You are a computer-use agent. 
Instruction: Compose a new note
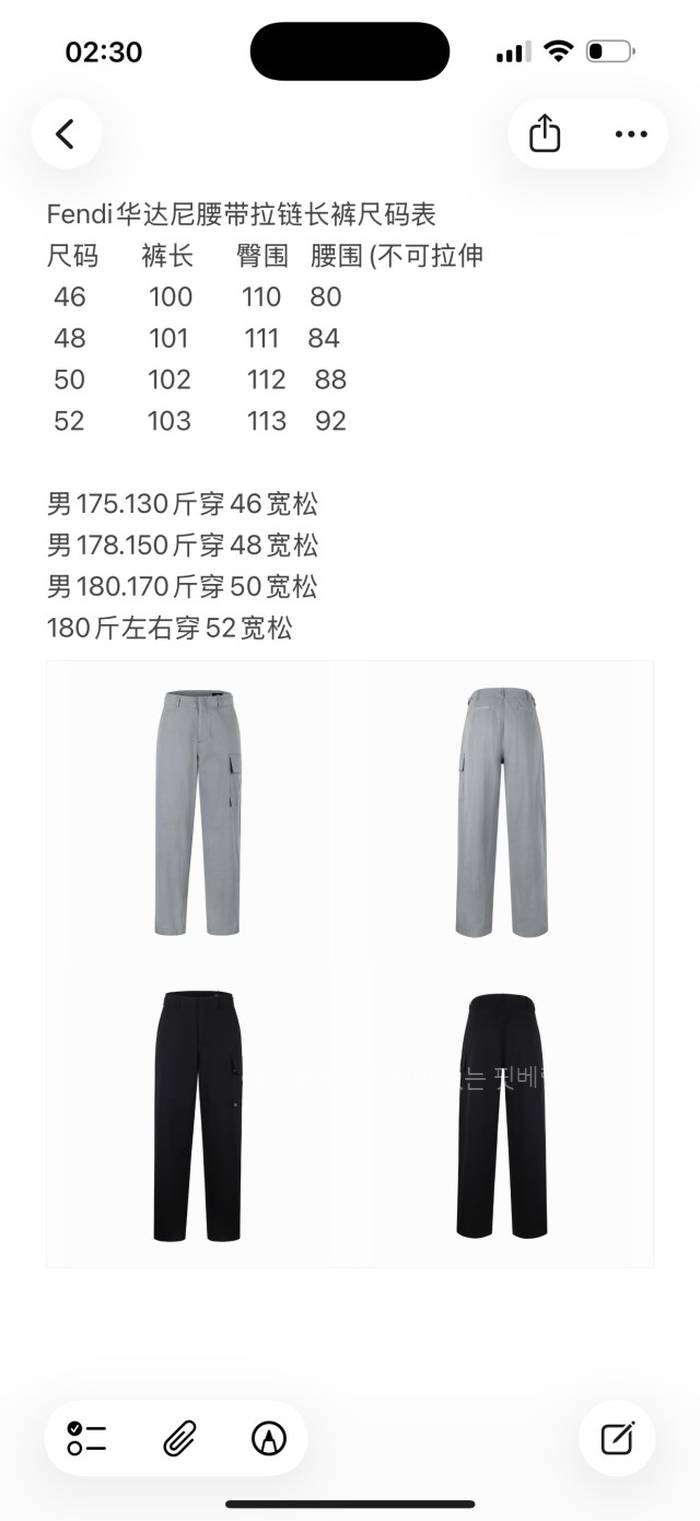point(617,1438)
